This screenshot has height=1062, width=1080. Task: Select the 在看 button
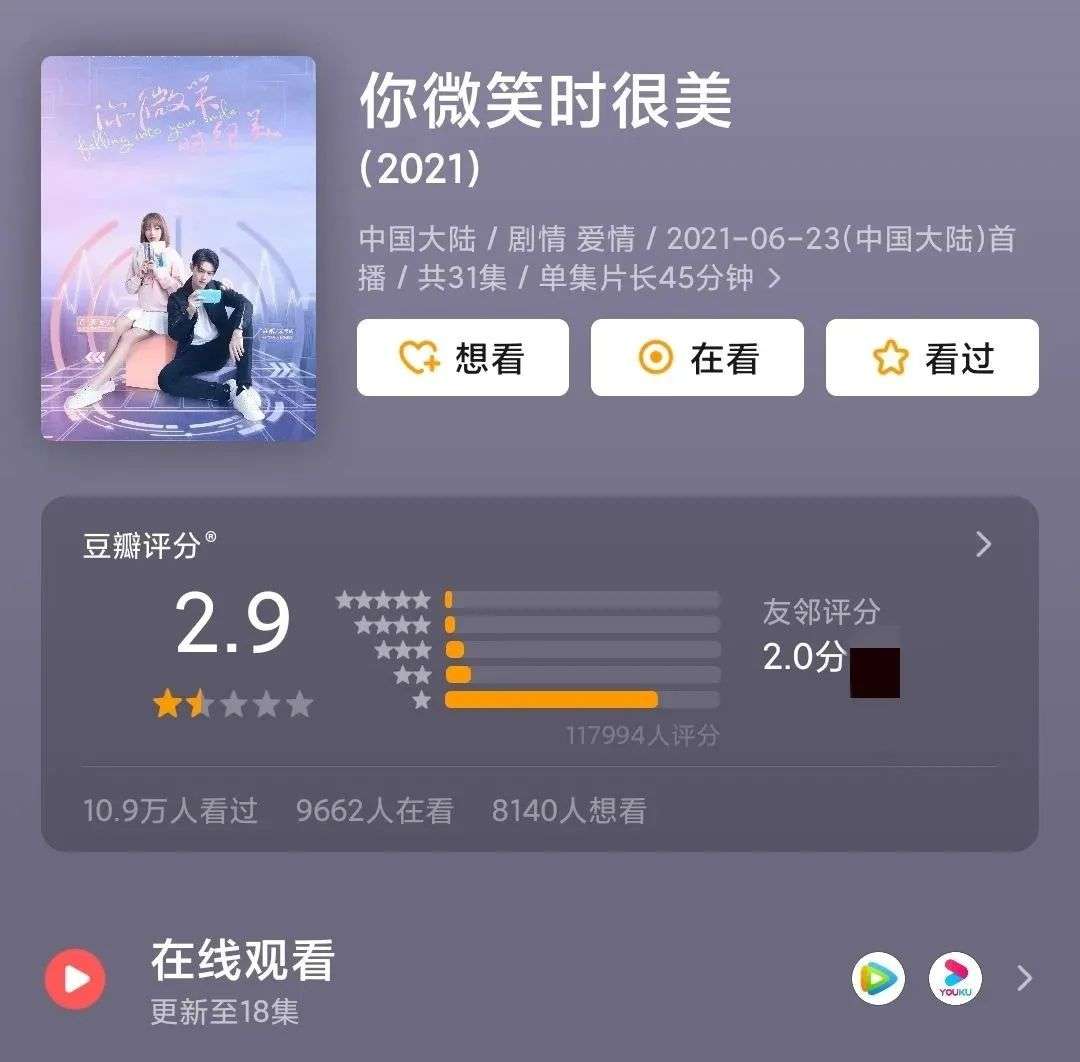(697, 358)
